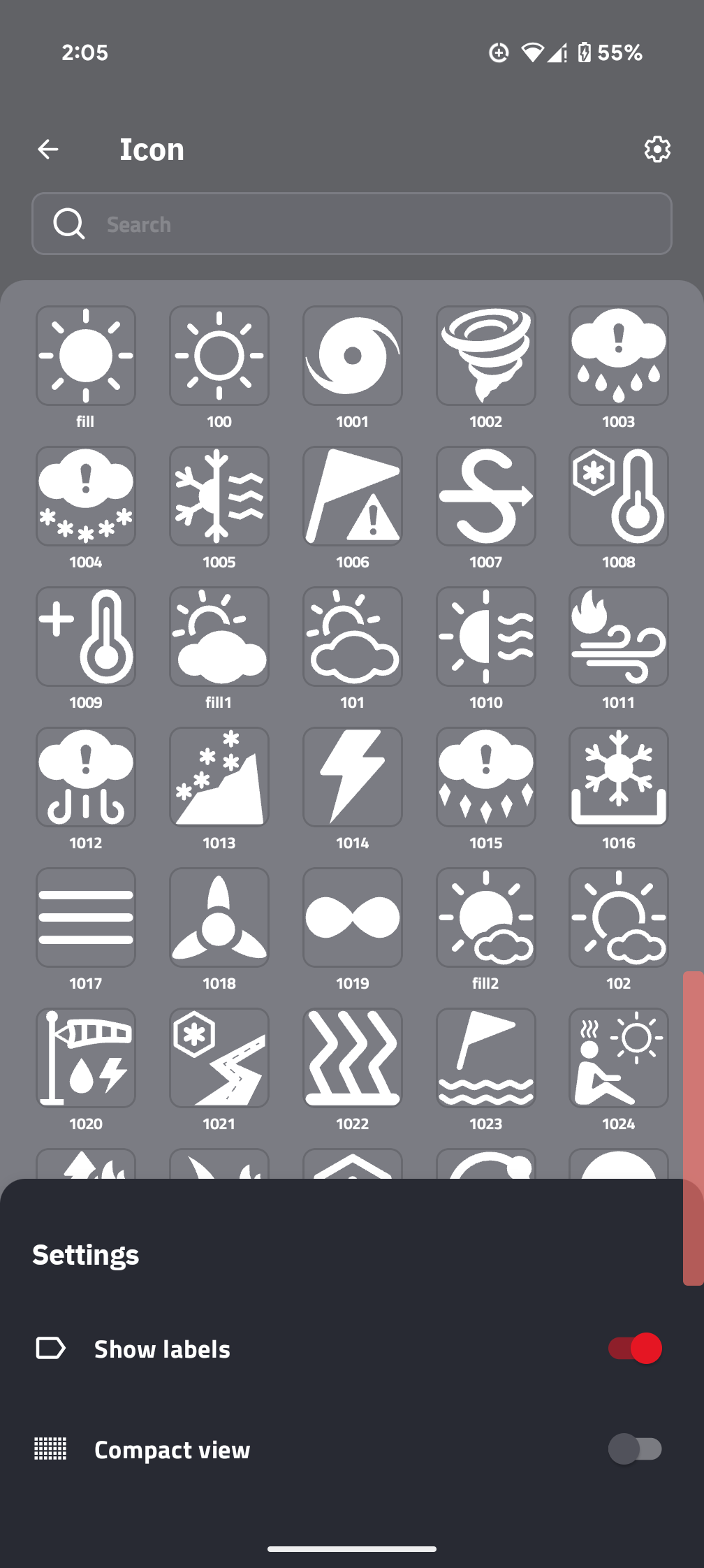Choose the three lines icon 1017
This screenshot has width=704, height=1568.
click(86, 918)
